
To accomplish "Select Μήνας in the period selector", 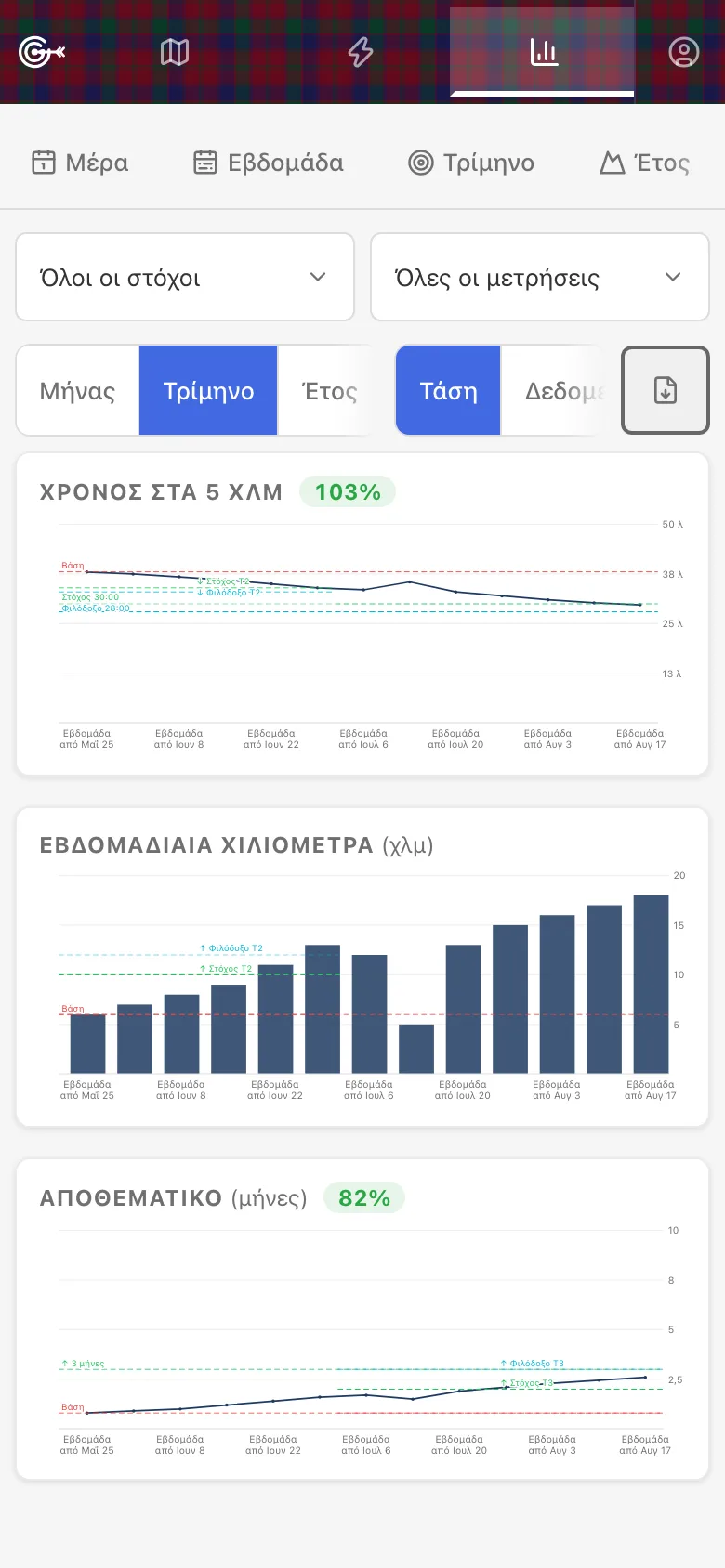I will tap(78, 390).
